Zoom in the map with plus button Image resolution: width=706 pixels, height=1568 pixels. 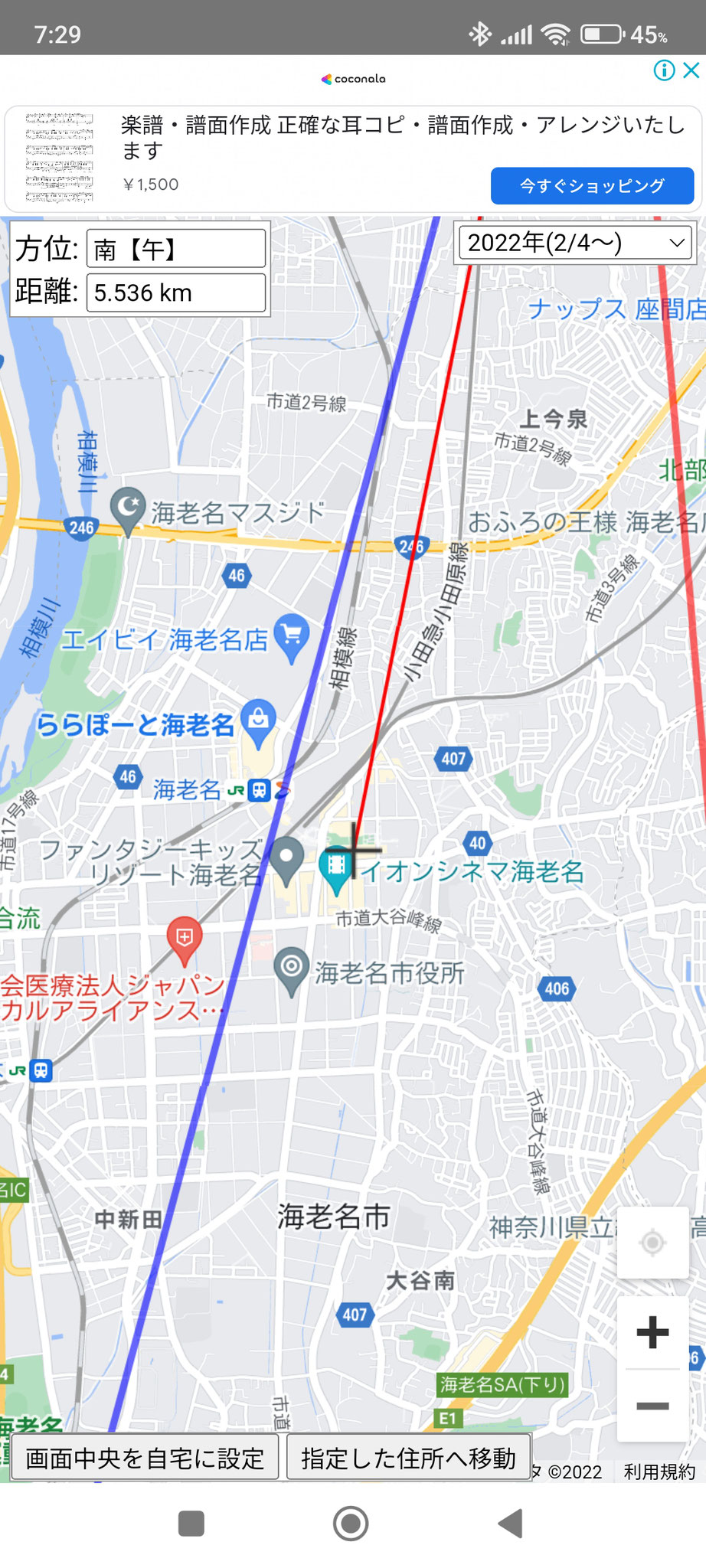pos(652,1332)
